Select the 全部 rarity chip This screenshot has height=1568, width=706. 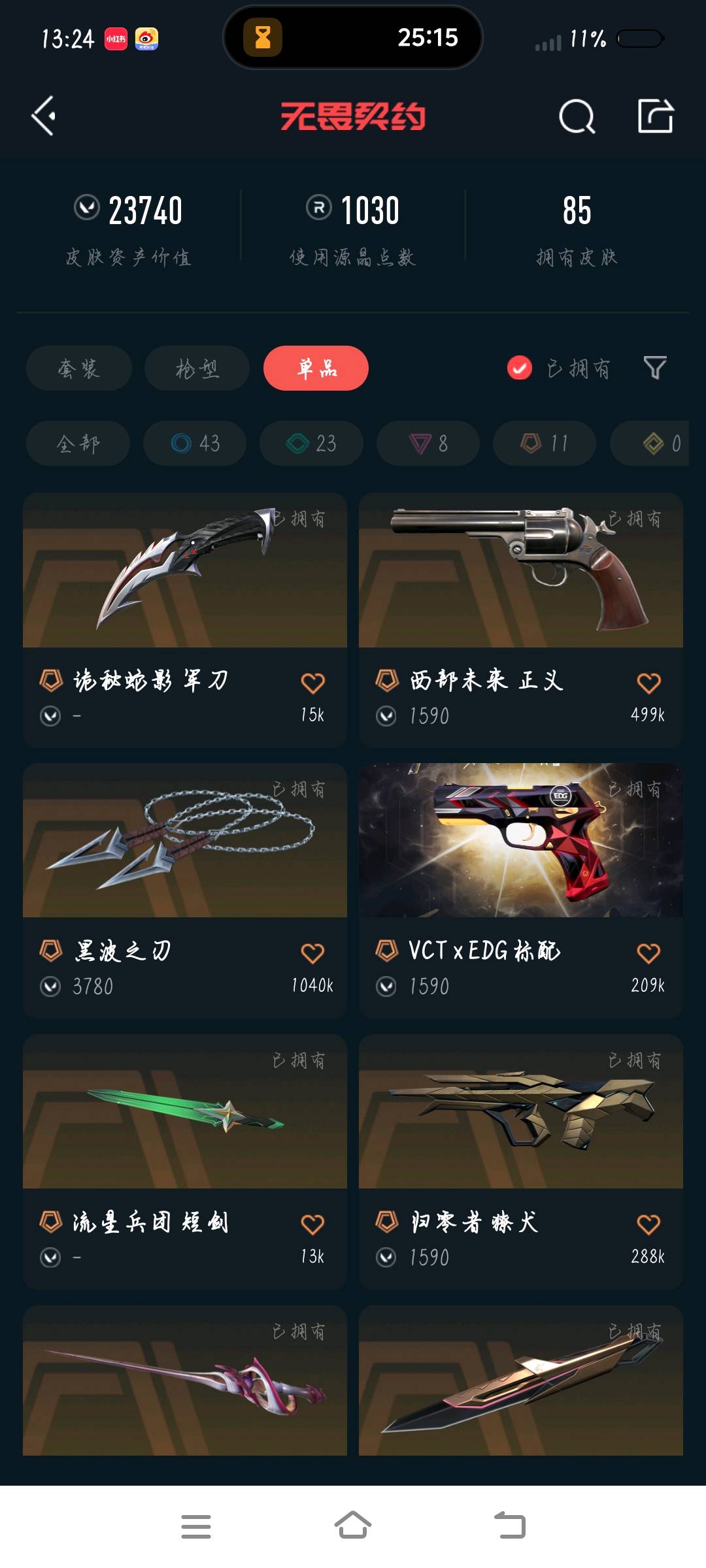(78, 444)
